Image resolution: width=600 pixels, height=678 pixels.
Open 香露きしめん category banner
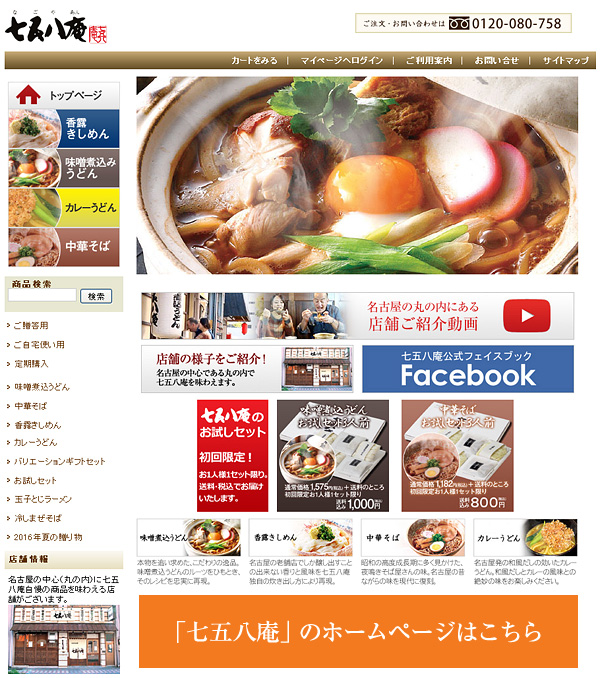pos(64,128)
